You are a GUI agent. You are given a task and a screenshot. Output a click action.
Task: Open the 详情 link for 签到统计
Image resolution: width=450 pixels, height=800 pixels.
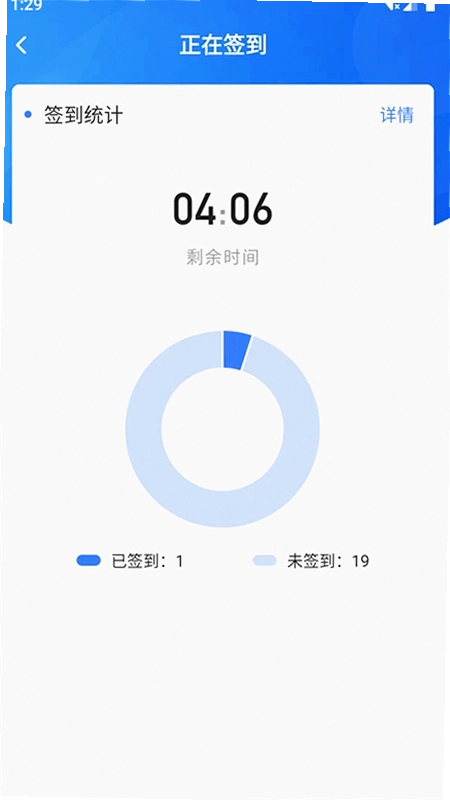point(396,115)
